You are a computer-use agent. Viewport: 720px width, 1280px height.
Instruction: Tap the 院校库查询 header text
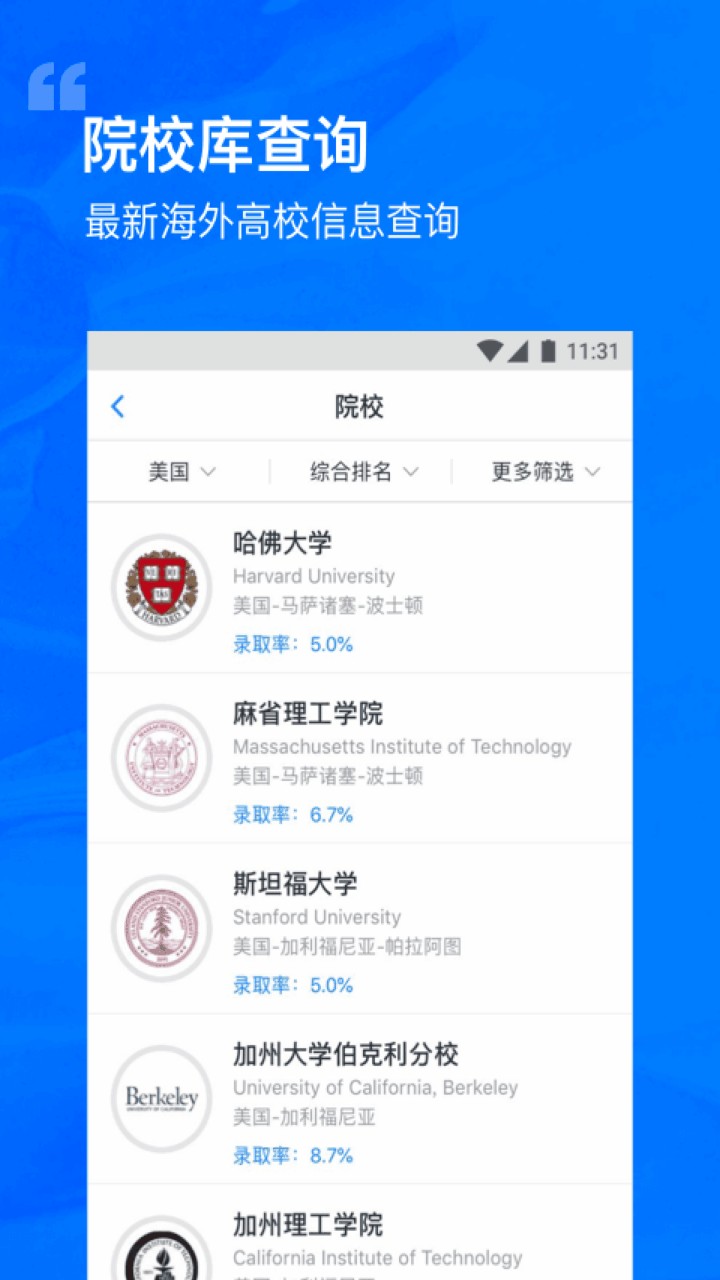click(x=225, y=144)
